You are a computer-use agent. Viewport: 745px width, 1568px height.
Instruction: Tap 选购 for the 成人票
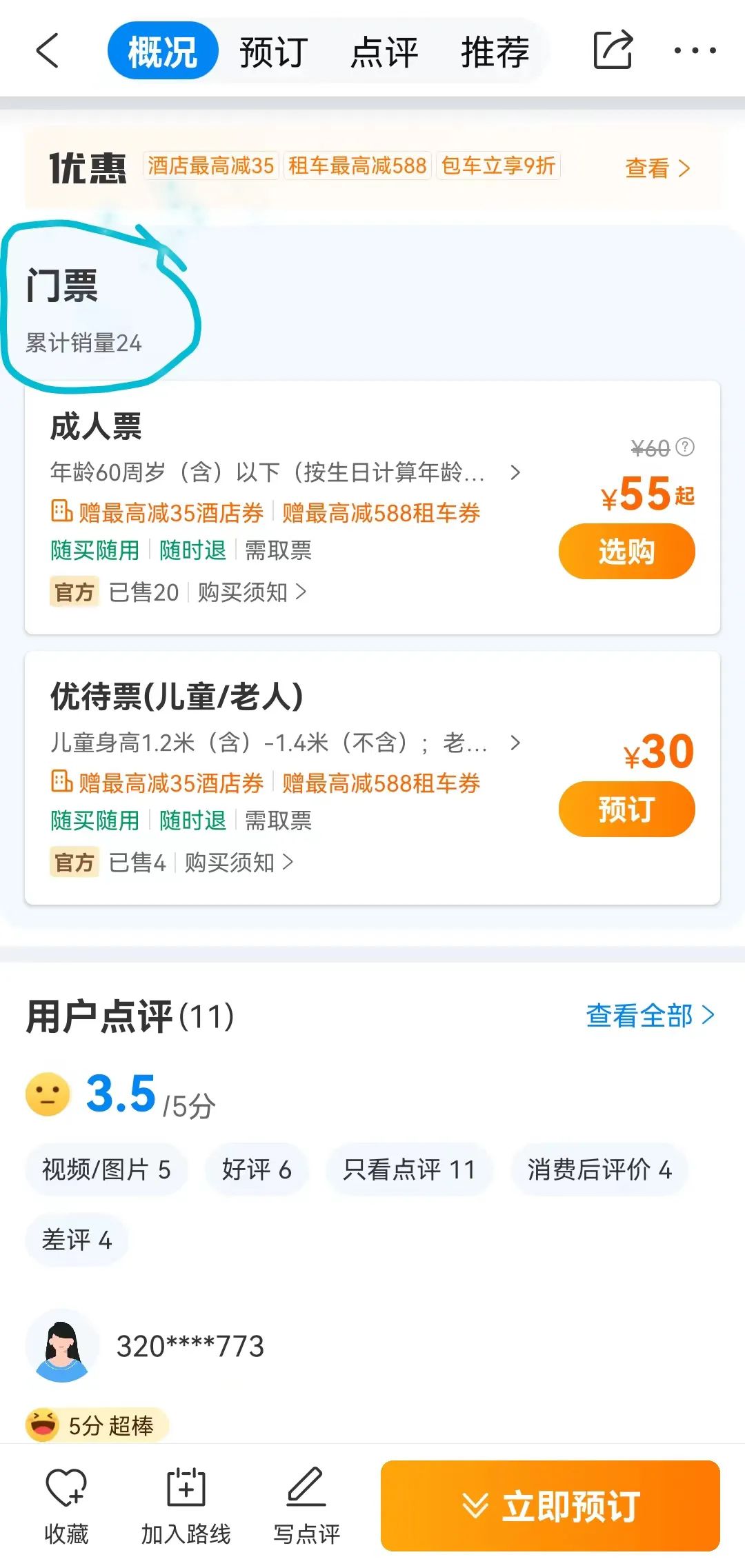click(x=626, y=551)
